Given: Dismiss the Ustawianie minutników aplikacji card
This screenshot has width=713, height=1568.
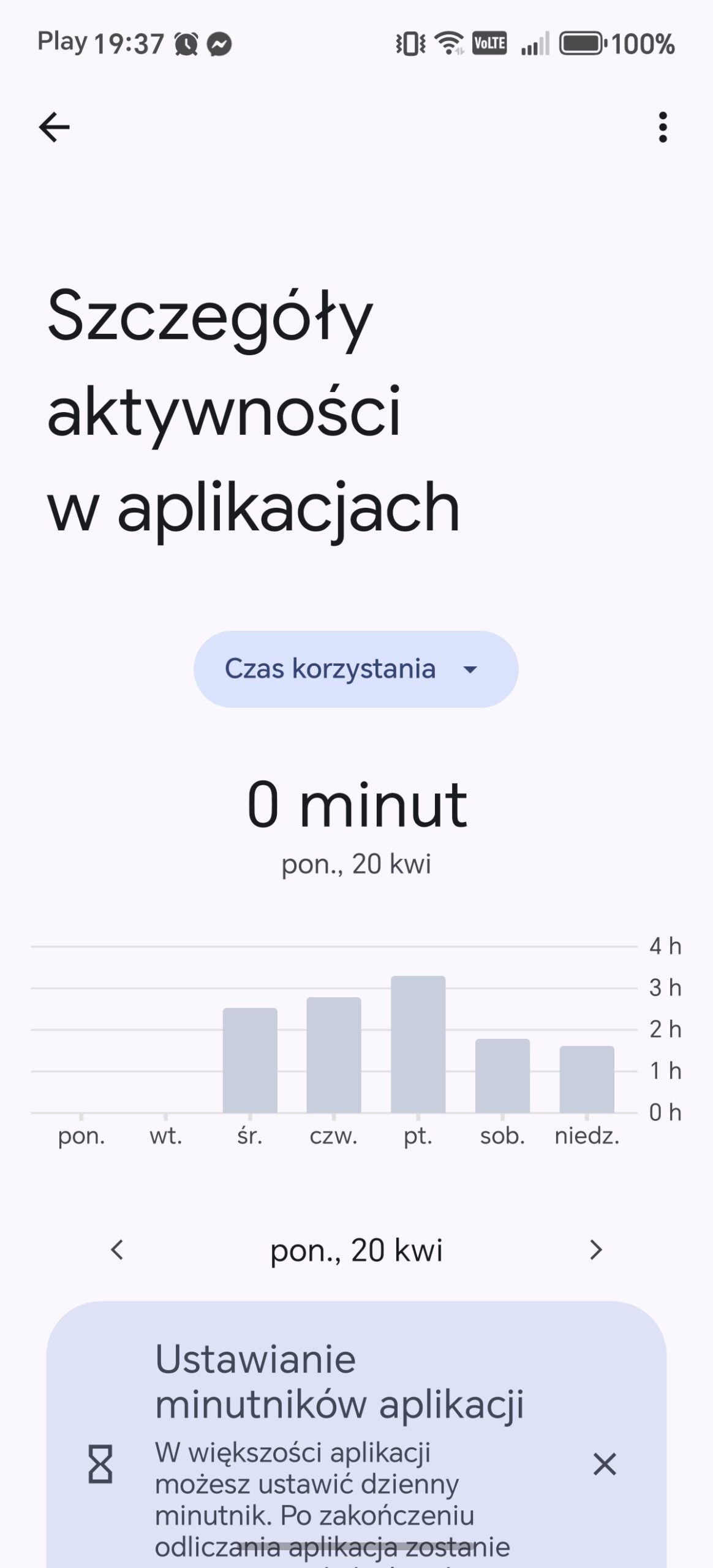Looking at the screenshot, I should click(605, 1464).
